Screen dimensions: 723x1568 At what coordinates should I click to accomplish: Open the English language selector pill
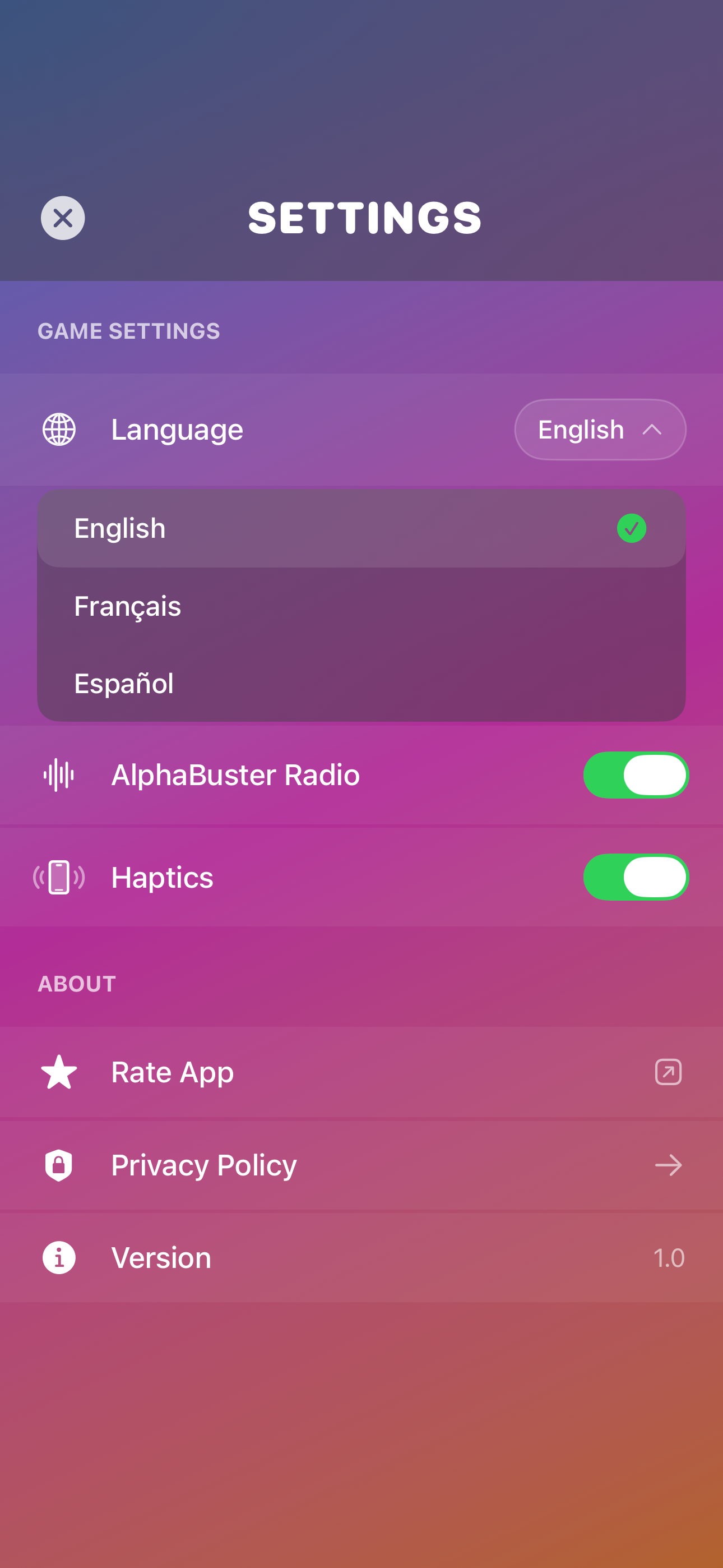(600, 429)
